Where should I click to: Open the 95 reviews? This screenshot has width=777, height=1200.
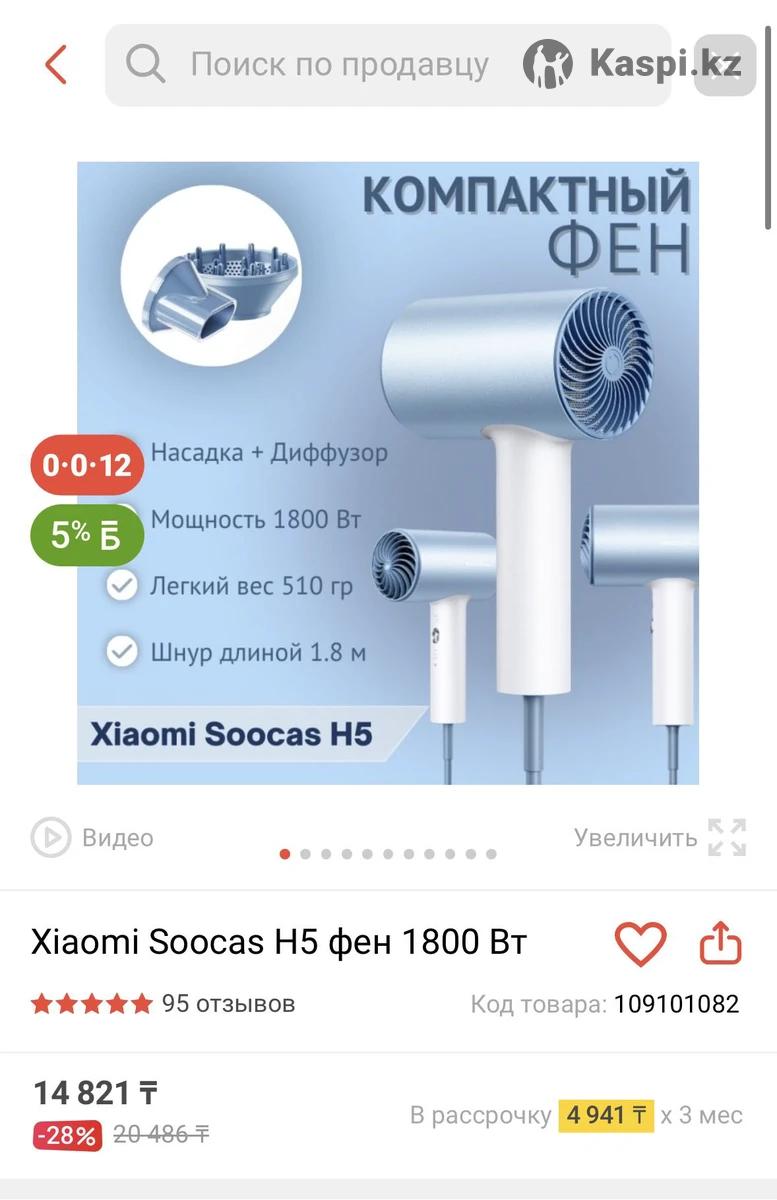pos(228,1003)
